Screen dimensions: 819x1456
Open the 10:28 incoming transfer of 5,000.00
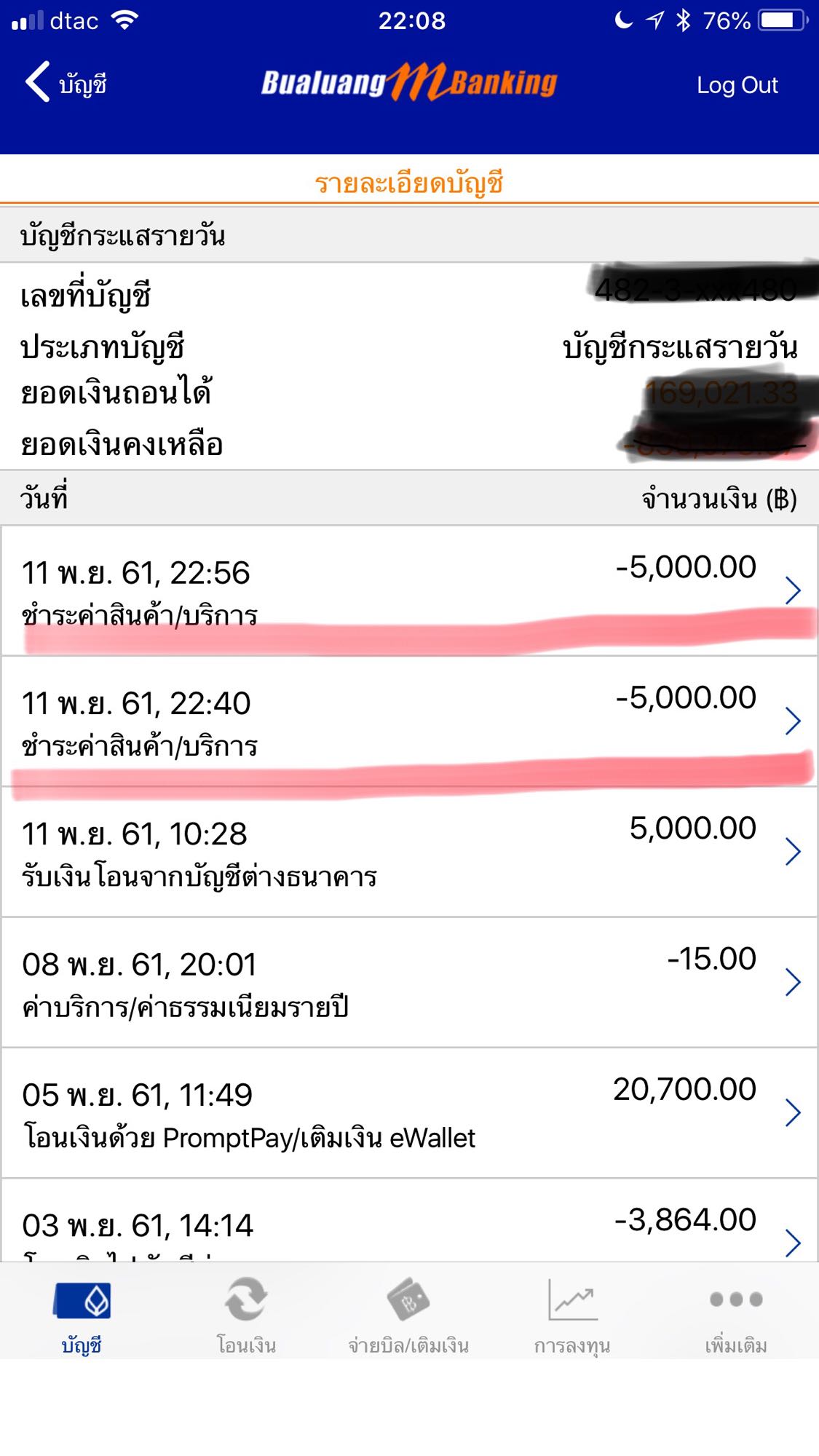[409, 851]
